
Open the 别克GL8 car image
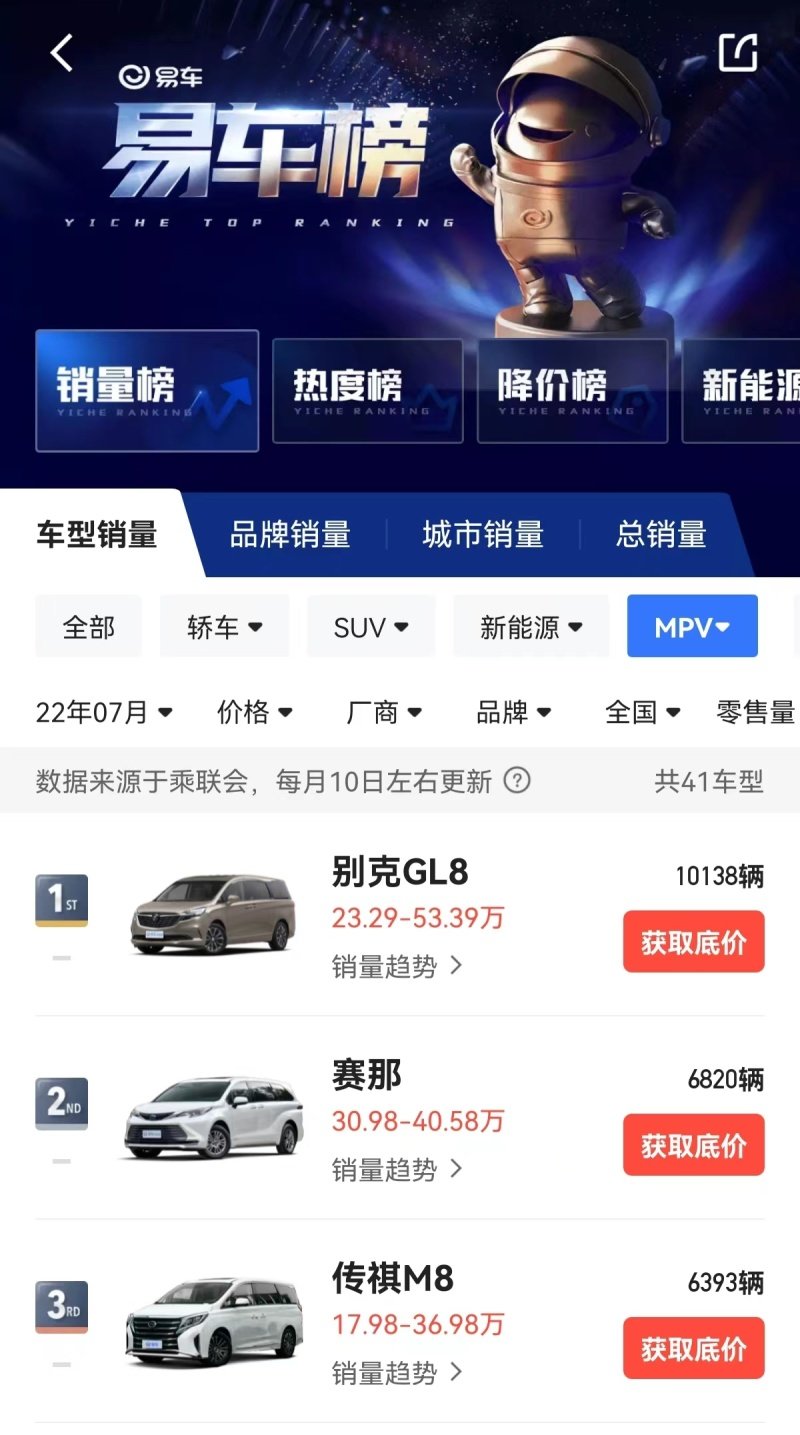(212, 912)
